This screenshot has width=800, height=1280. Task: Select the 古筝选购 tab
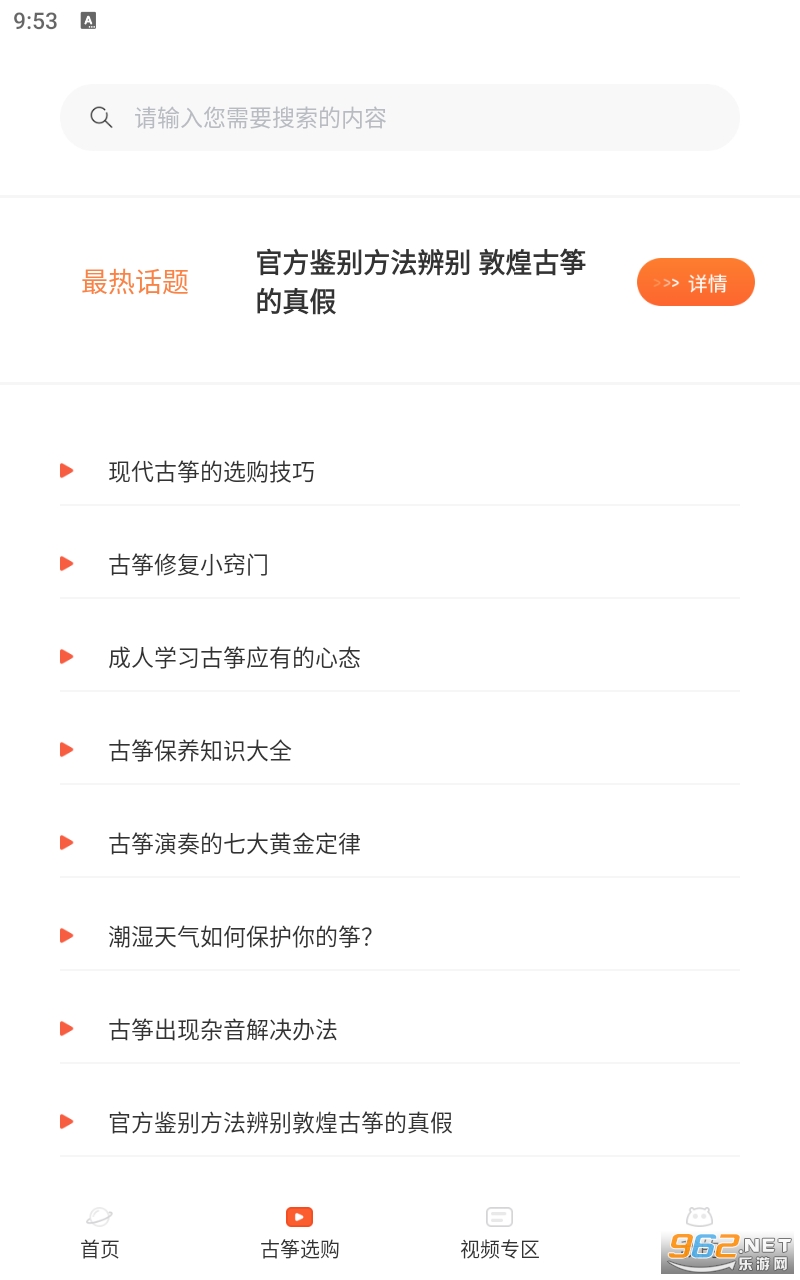tap(300, 1232)
